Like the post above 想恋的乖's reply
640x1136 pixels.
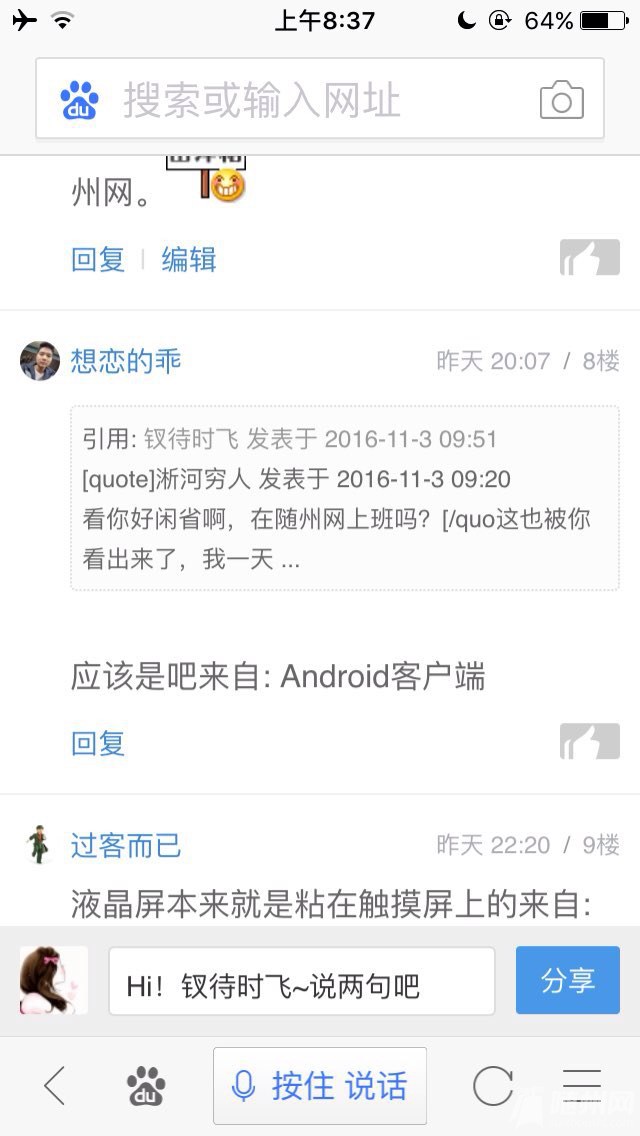coord(589,258)
